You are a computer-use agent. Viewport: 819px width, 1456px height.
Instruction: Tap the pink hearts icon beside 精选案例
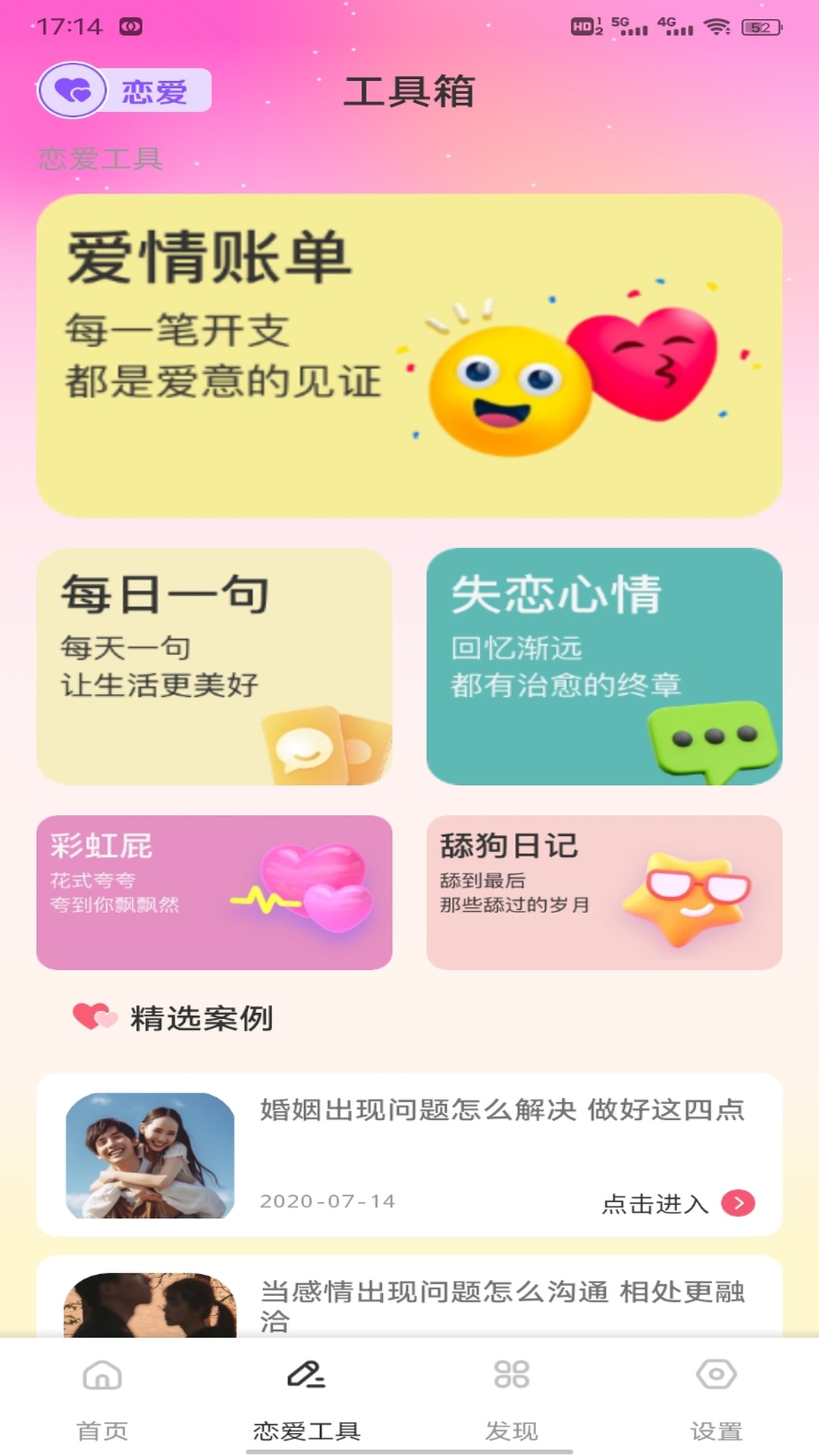click(x=94, y=1016)
